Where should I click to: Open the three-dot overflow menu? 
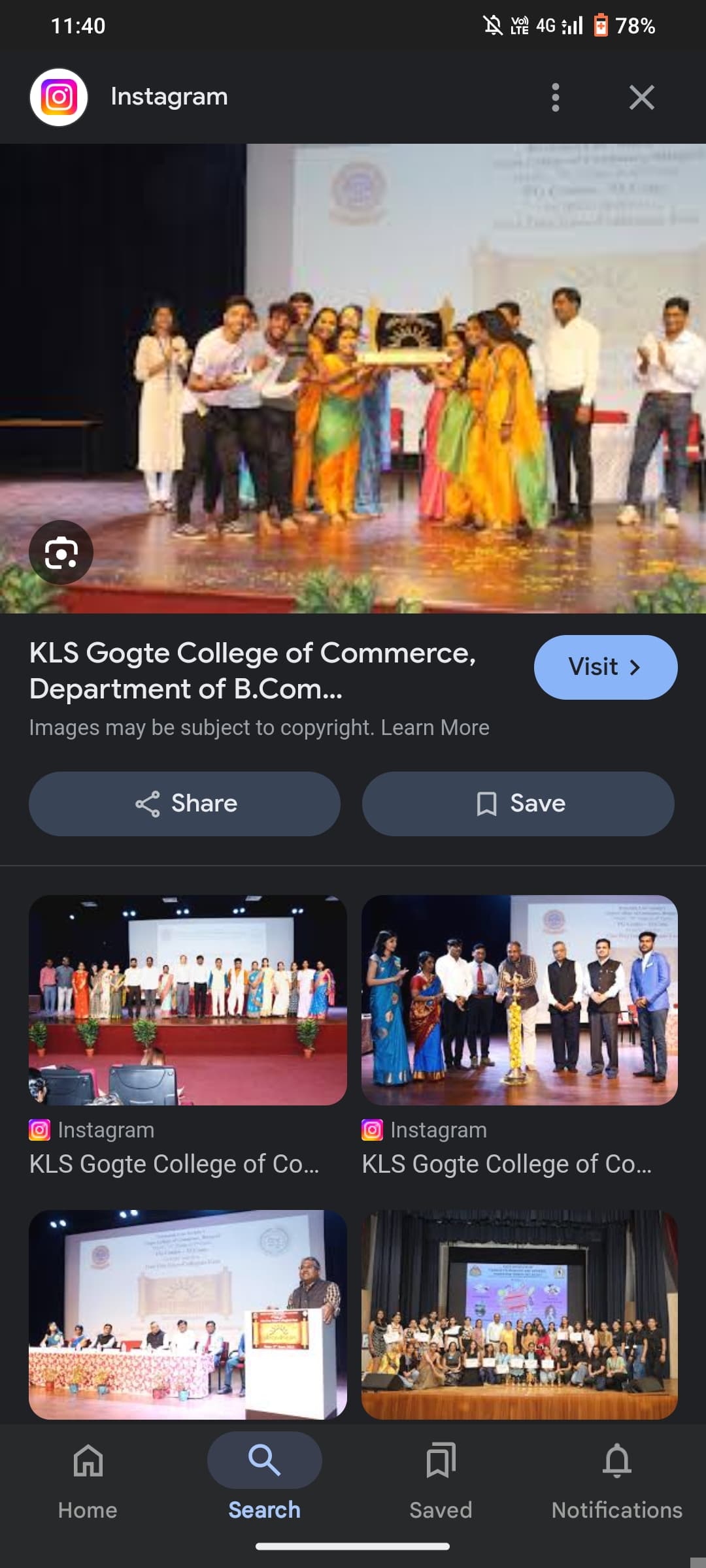[555, 97]
